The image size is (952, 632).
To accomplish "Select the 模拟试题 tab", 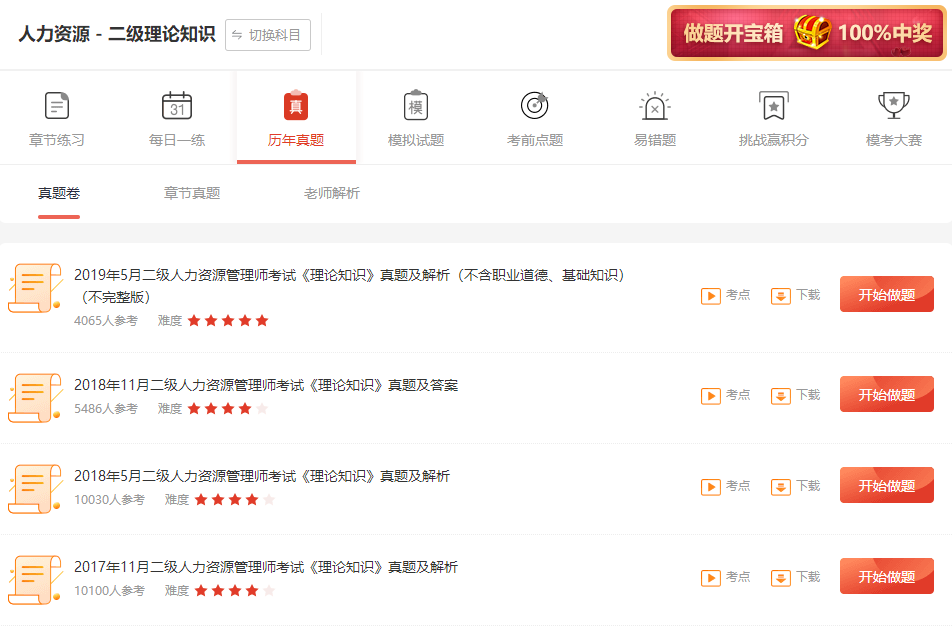I will point(416,119).
